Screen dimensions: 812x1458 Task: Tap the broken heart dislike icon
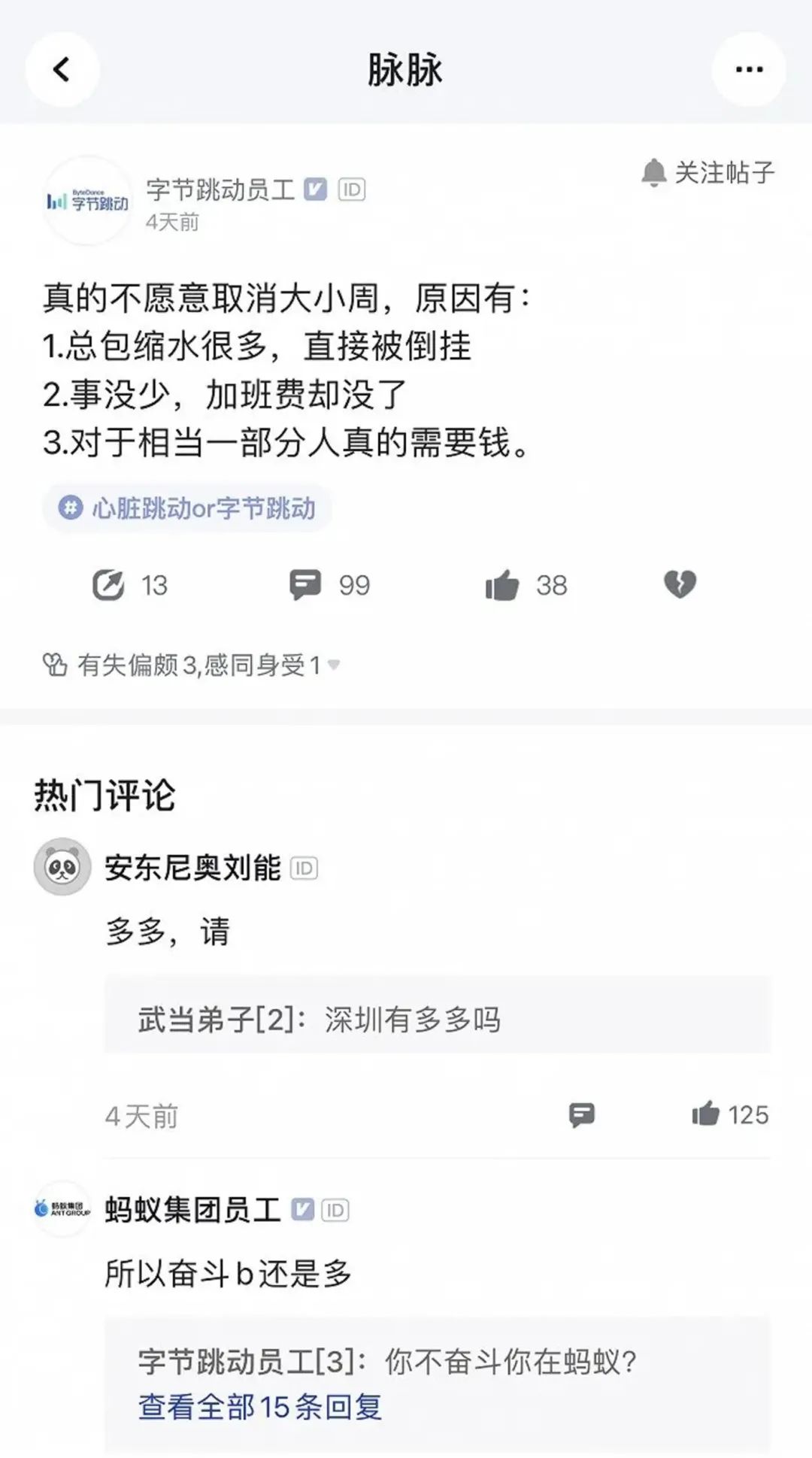[x=680, y=584]
